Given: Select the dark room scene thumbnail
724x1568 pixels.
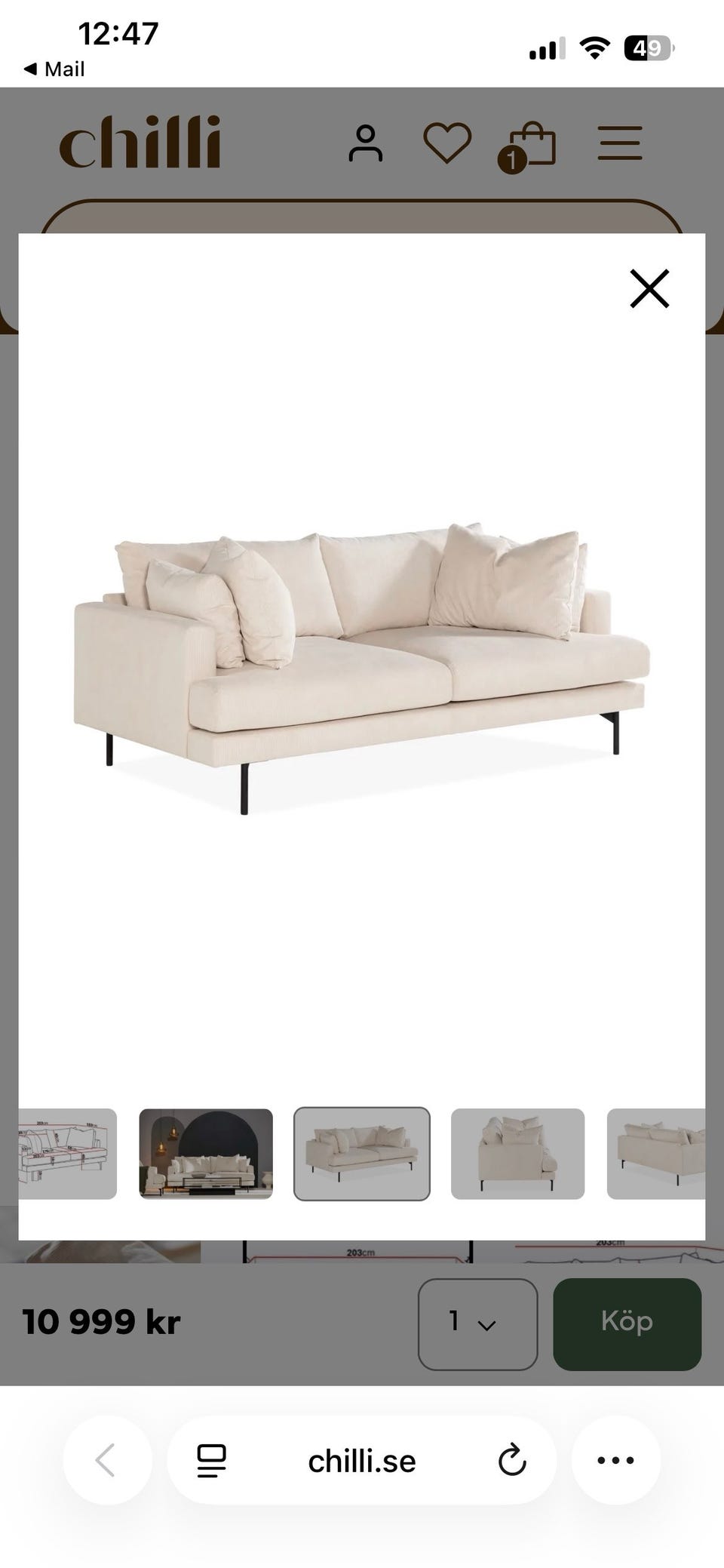Looking at the screenshot, I should click(206, 1154).
